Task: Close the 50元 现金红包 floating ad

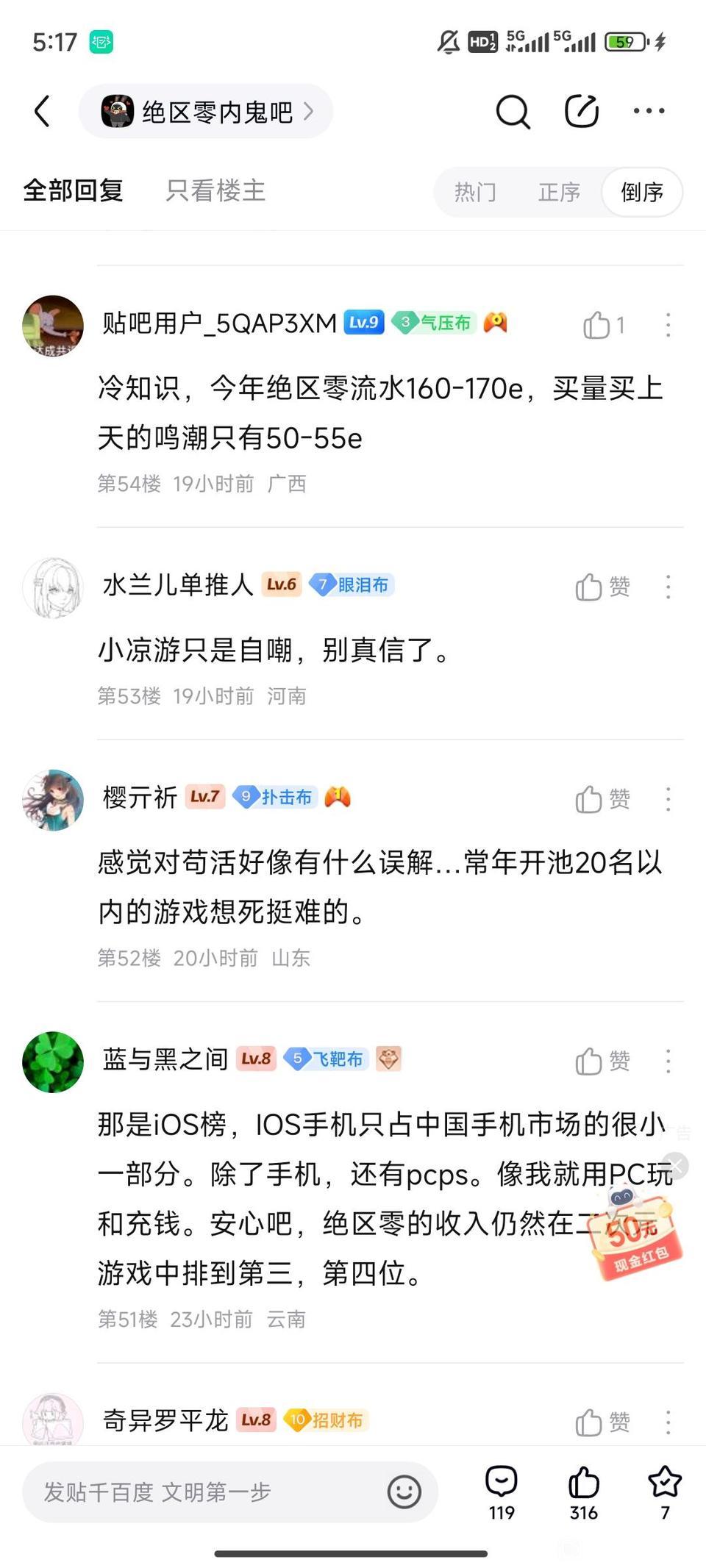Action: [x=677, y=1165]
